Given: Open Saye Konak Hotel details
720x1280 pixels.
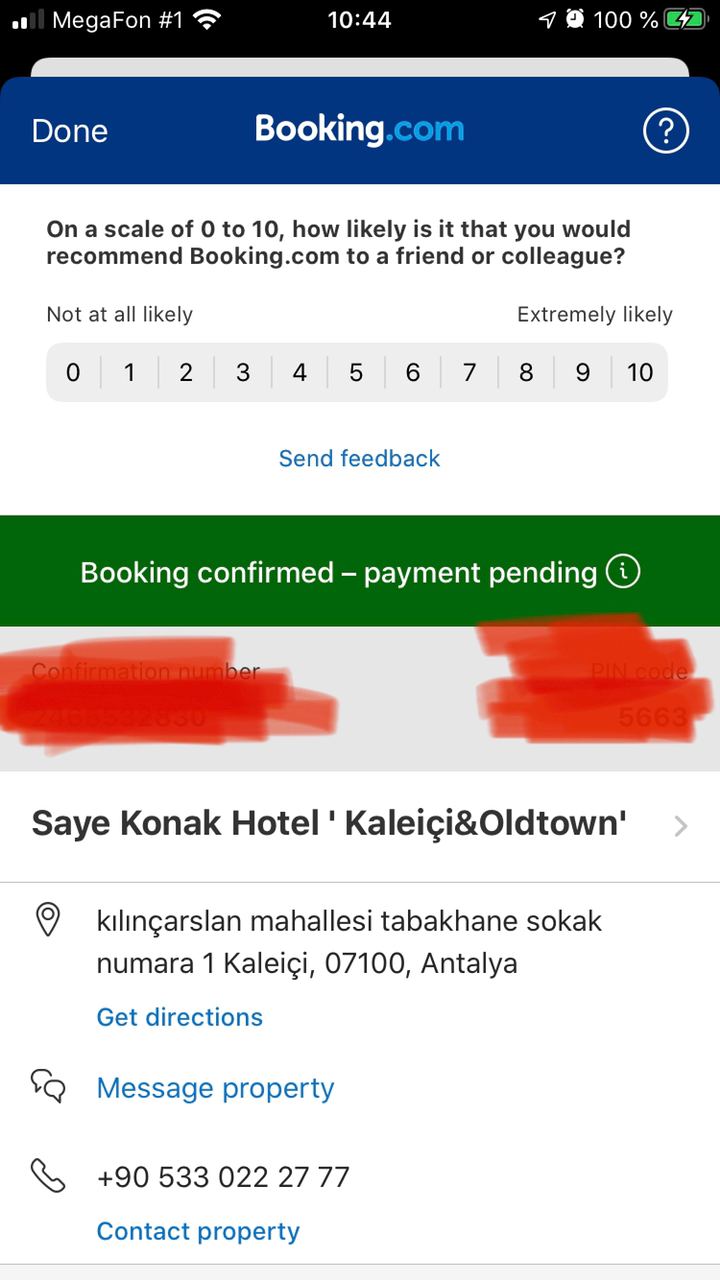Looking at the screenshot, I should (x=360, y=826).
